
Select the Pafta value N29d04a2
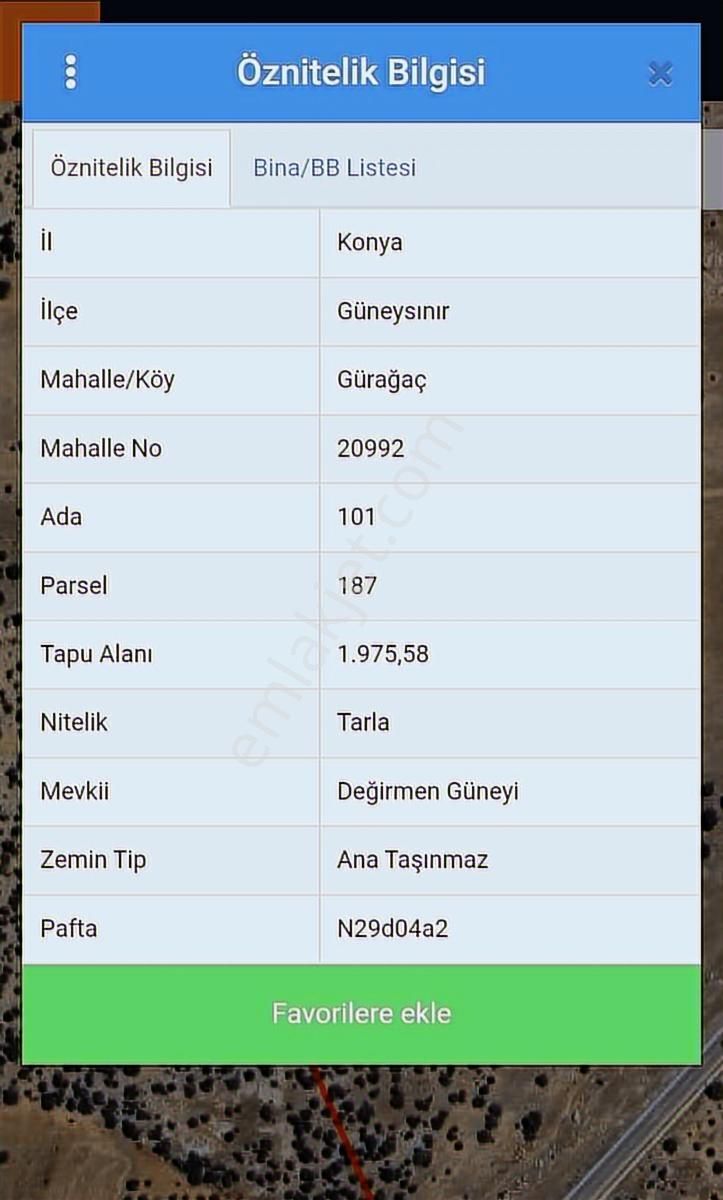coord(393,928)
